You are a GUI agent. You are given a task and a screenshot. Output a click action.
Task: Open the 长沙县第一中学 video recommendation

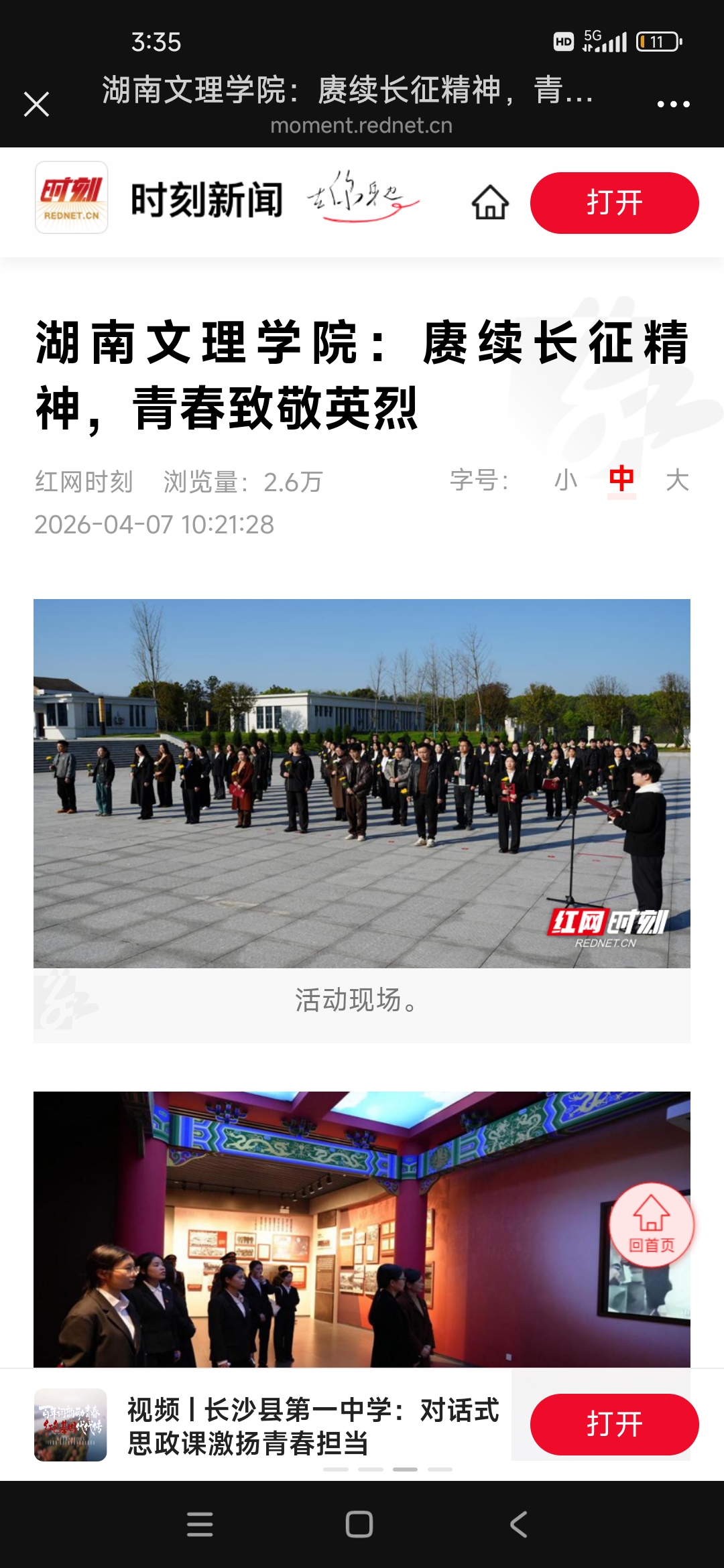pos(312,1426)
